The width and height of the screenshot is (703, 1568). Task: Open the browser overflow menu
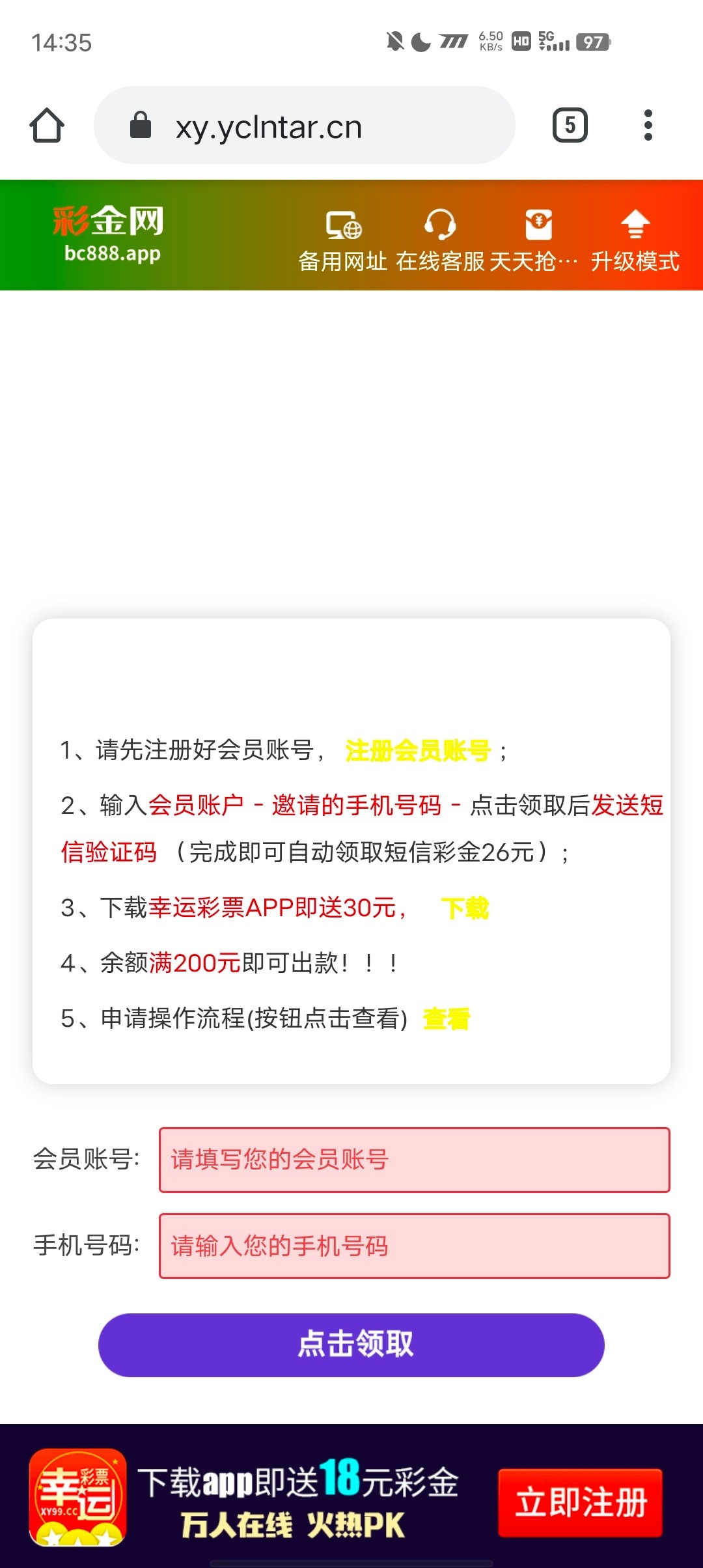tap(648, 125)
